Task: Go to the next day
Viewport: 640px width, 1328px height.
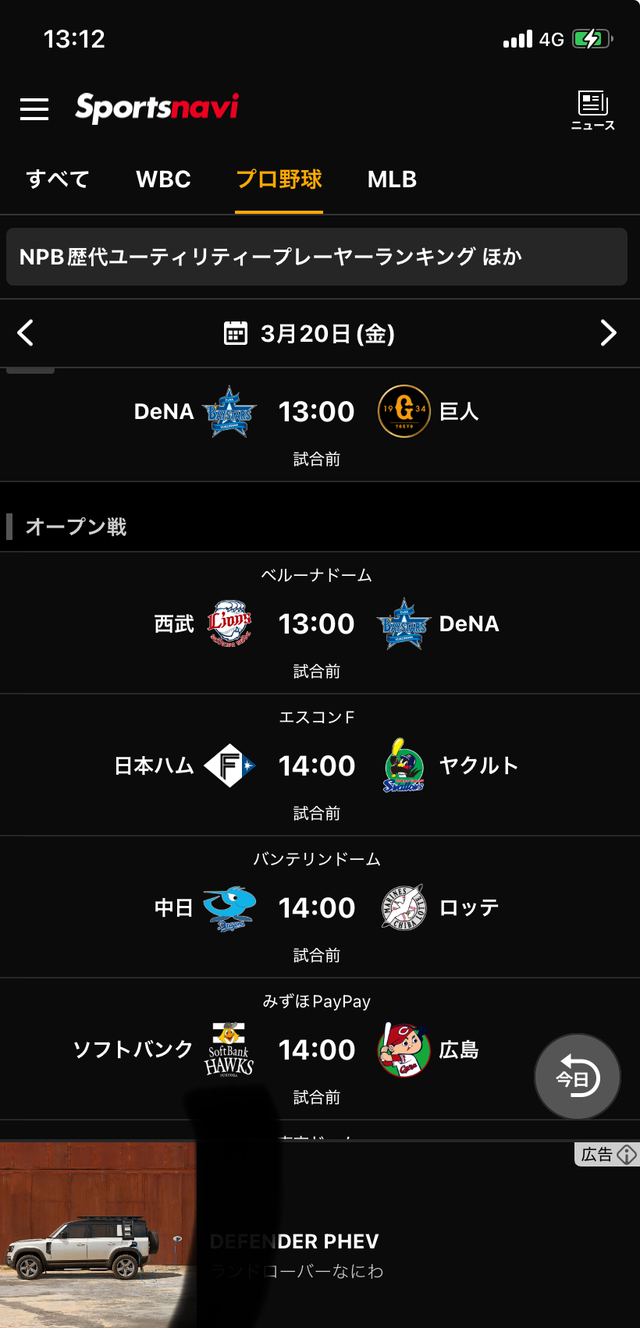Action: coord(608,333)
